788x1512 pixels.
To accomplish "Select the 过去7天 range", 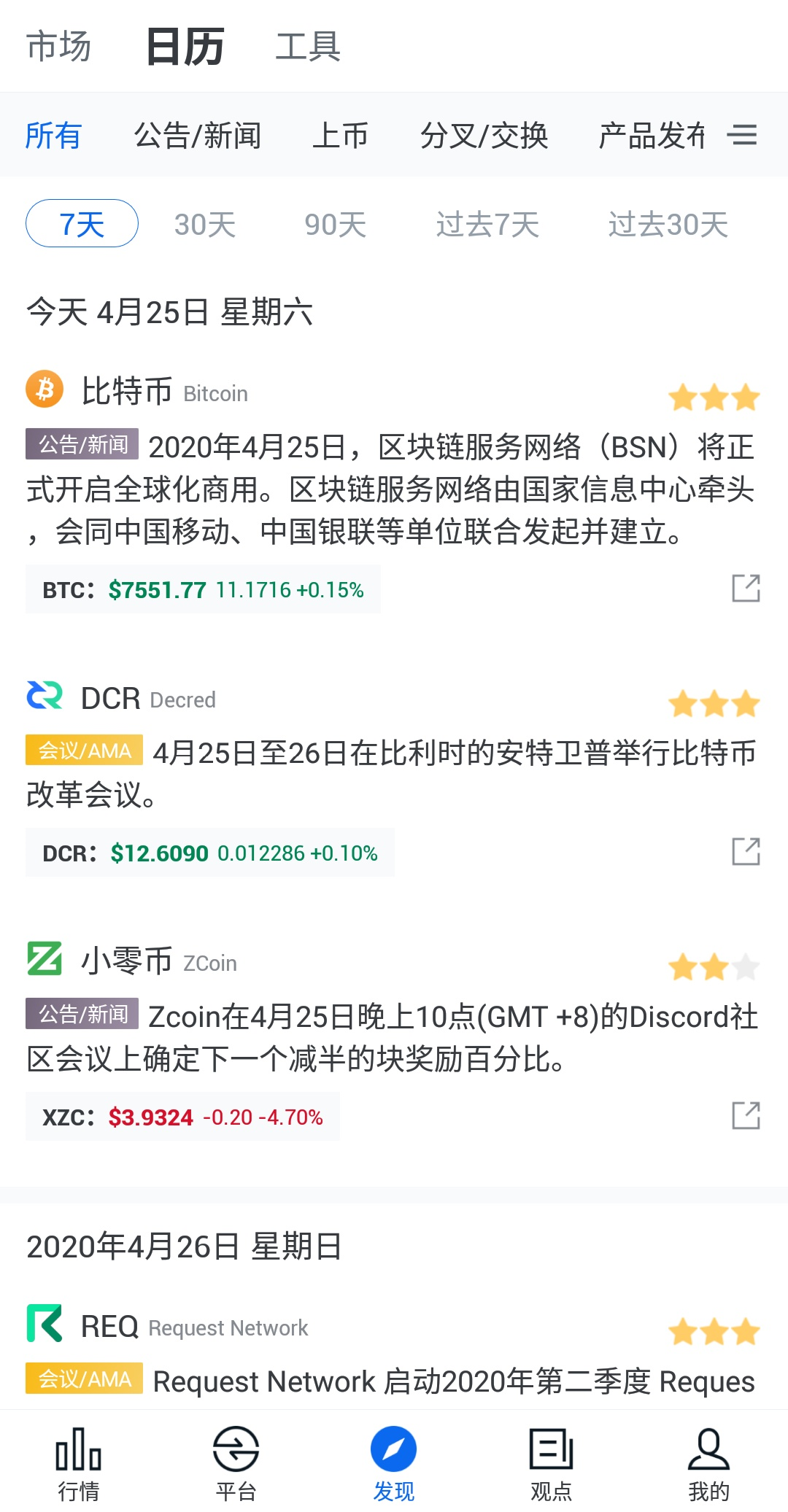I will coord(487,224).
